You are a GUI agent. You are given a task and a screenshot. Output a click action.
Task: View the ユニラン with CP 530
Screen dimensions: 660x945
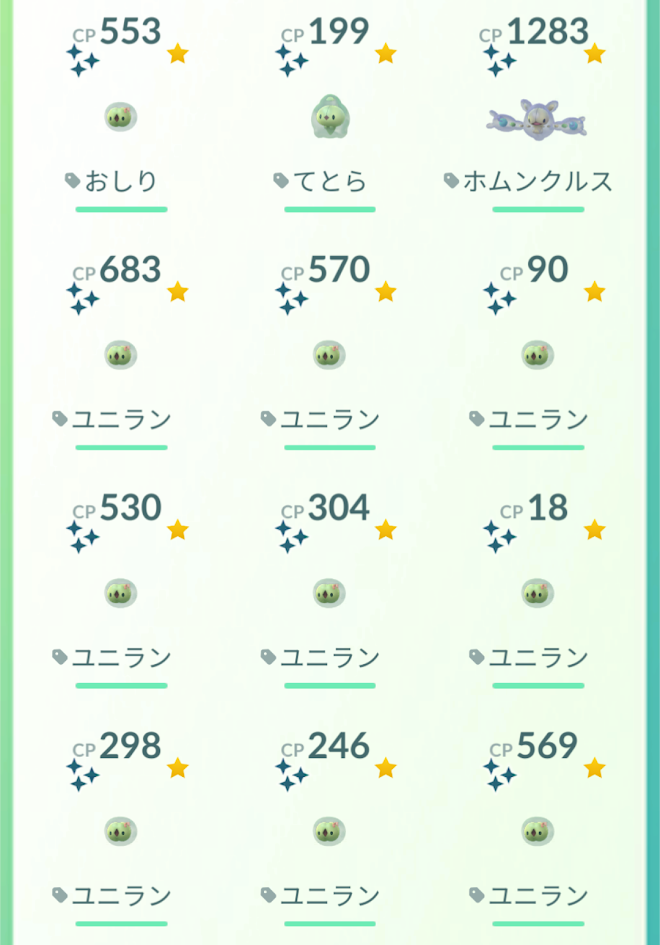click(x=121, y=593)
